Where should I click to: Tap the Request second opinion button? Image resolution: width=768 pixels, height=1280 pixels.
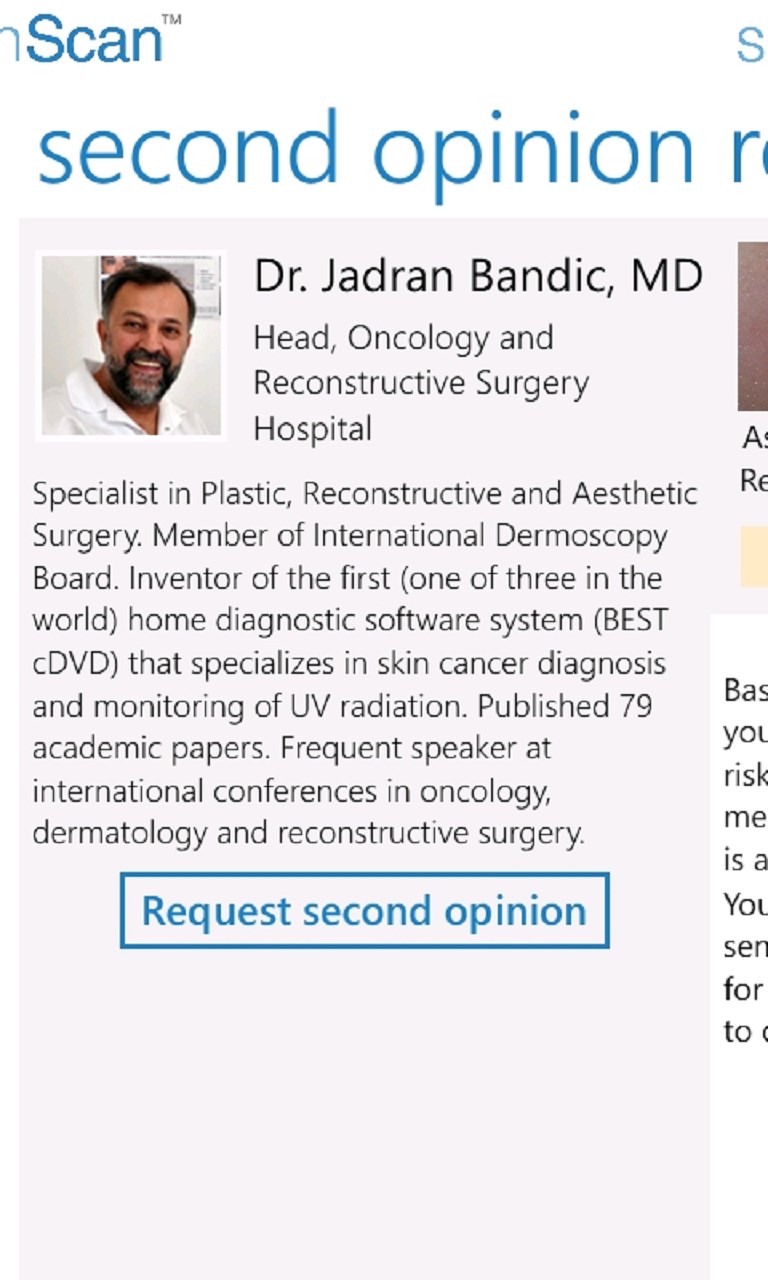[364, 911]
